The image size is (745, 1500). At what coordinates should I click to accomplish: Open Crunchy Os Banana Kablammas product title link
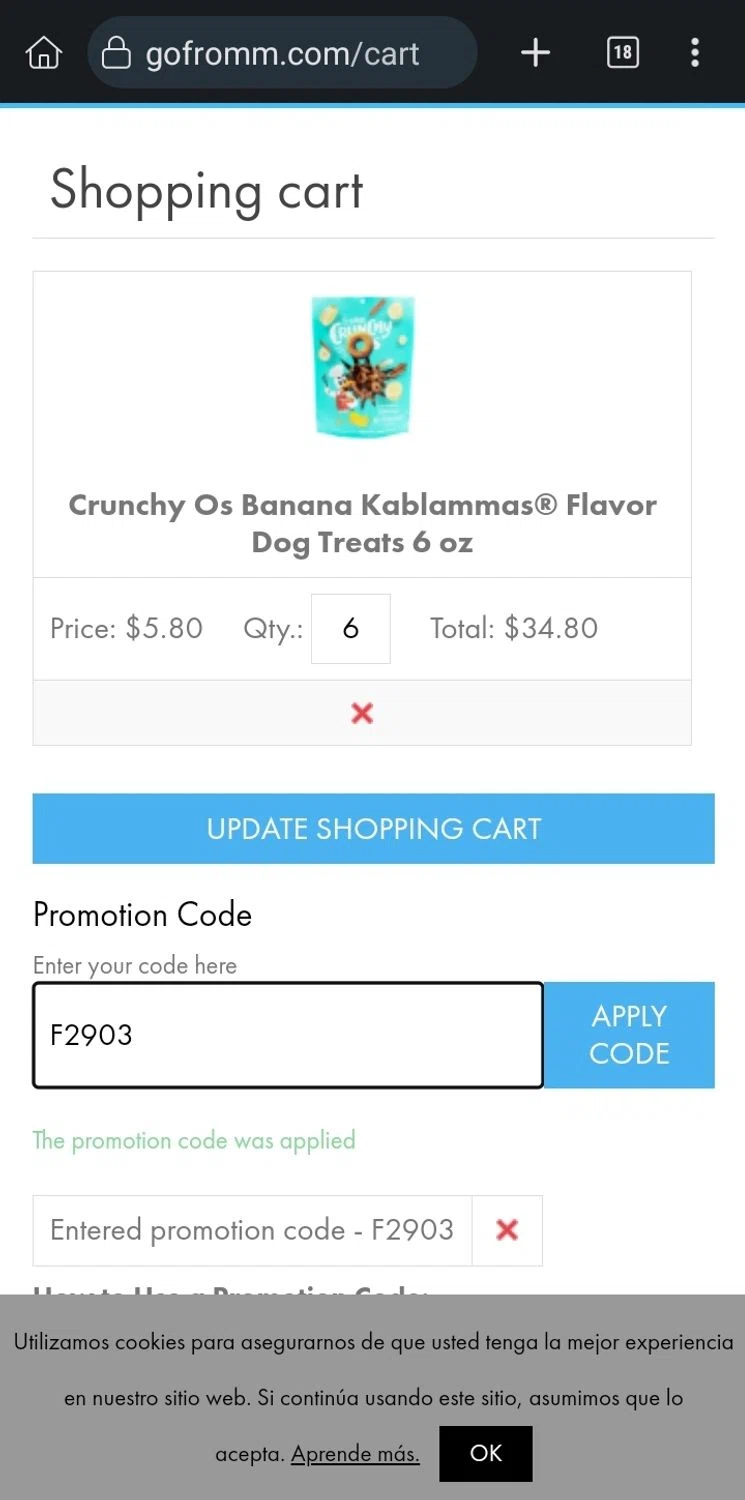pyautogui.click(x=362, y=523)
